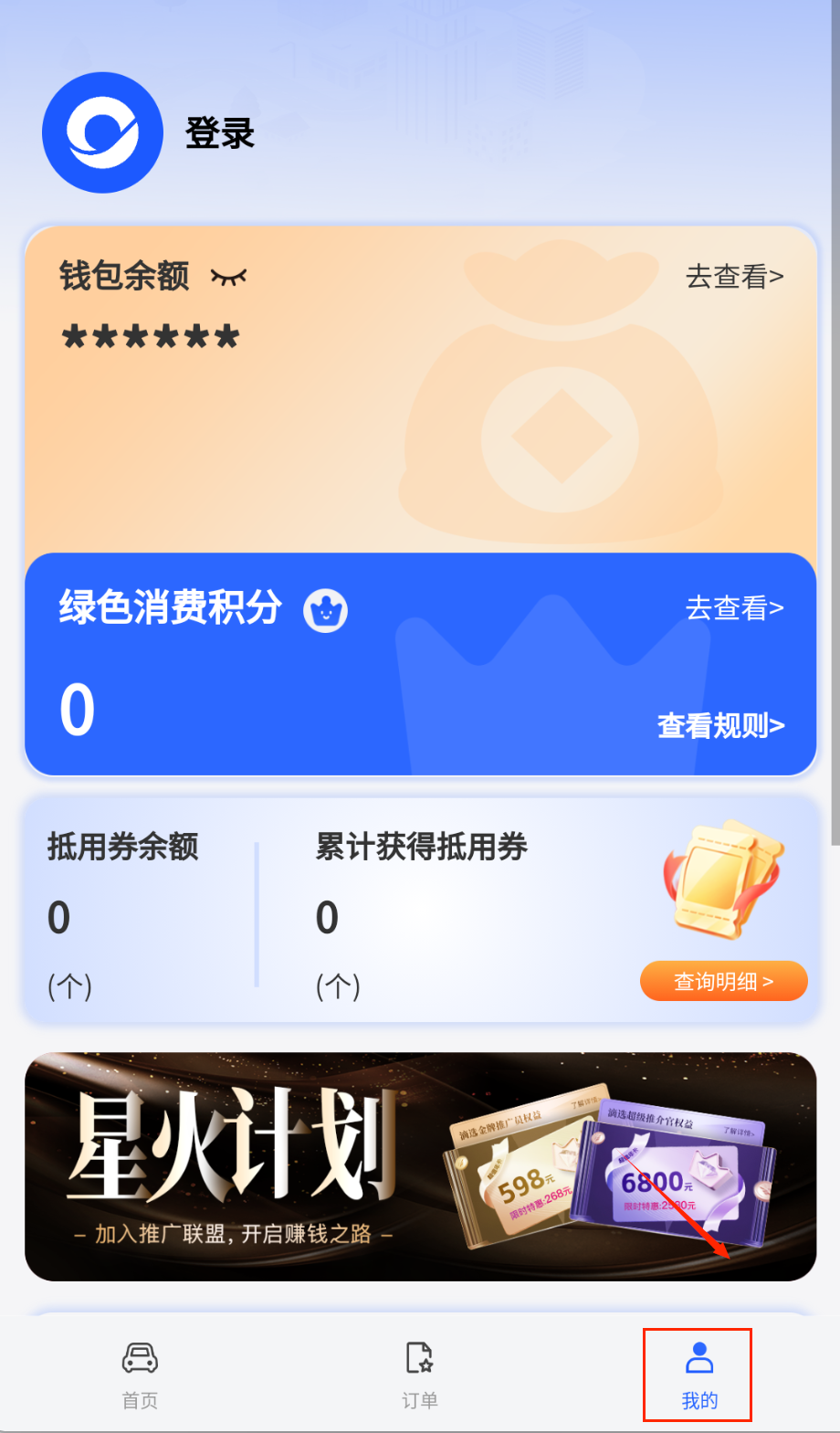Tap 登录 to sign in
The image size is (840, 1433).
(220, 133)
